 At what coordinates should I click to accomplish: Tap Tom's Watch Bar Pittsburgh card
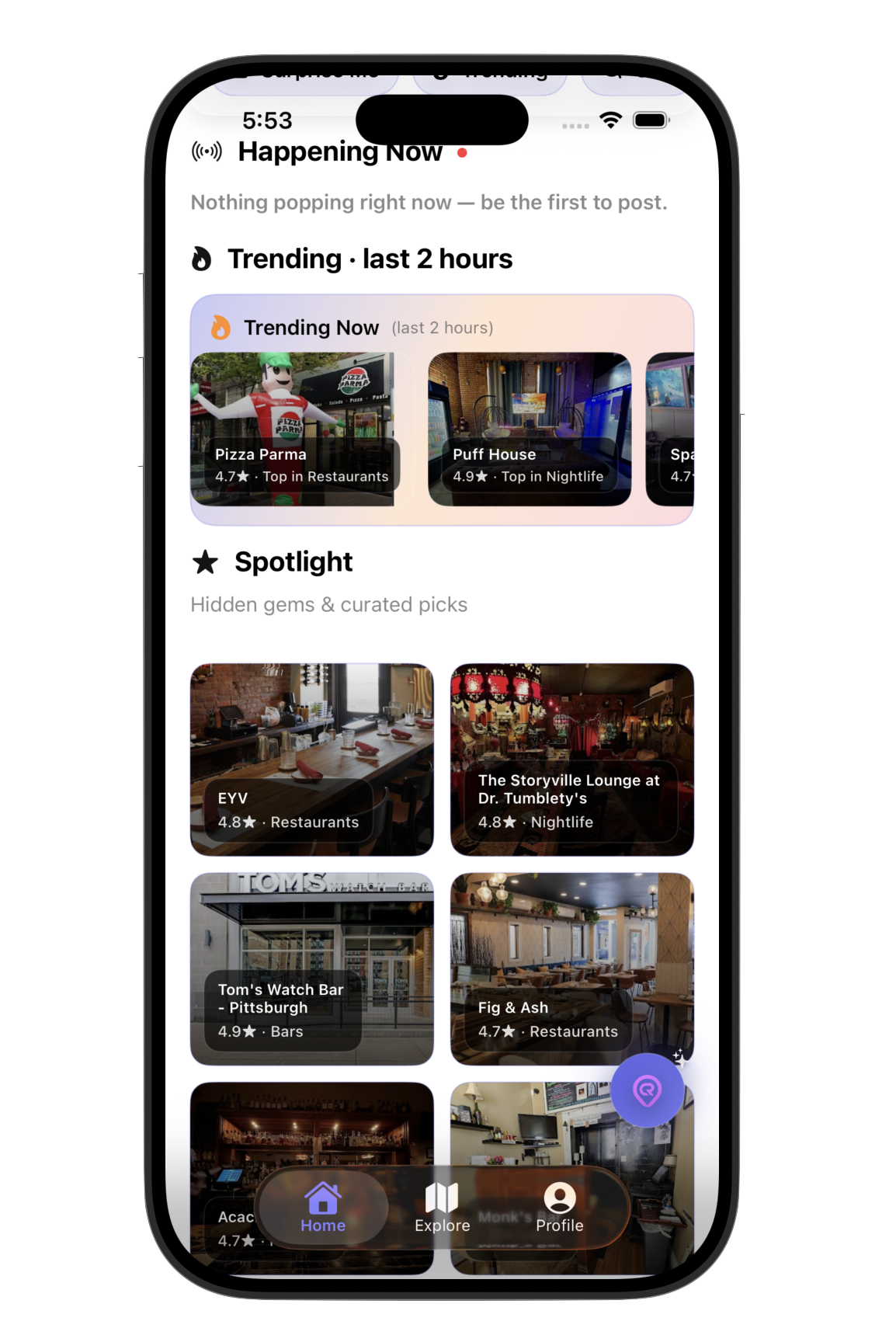click(x=311, y=968)
